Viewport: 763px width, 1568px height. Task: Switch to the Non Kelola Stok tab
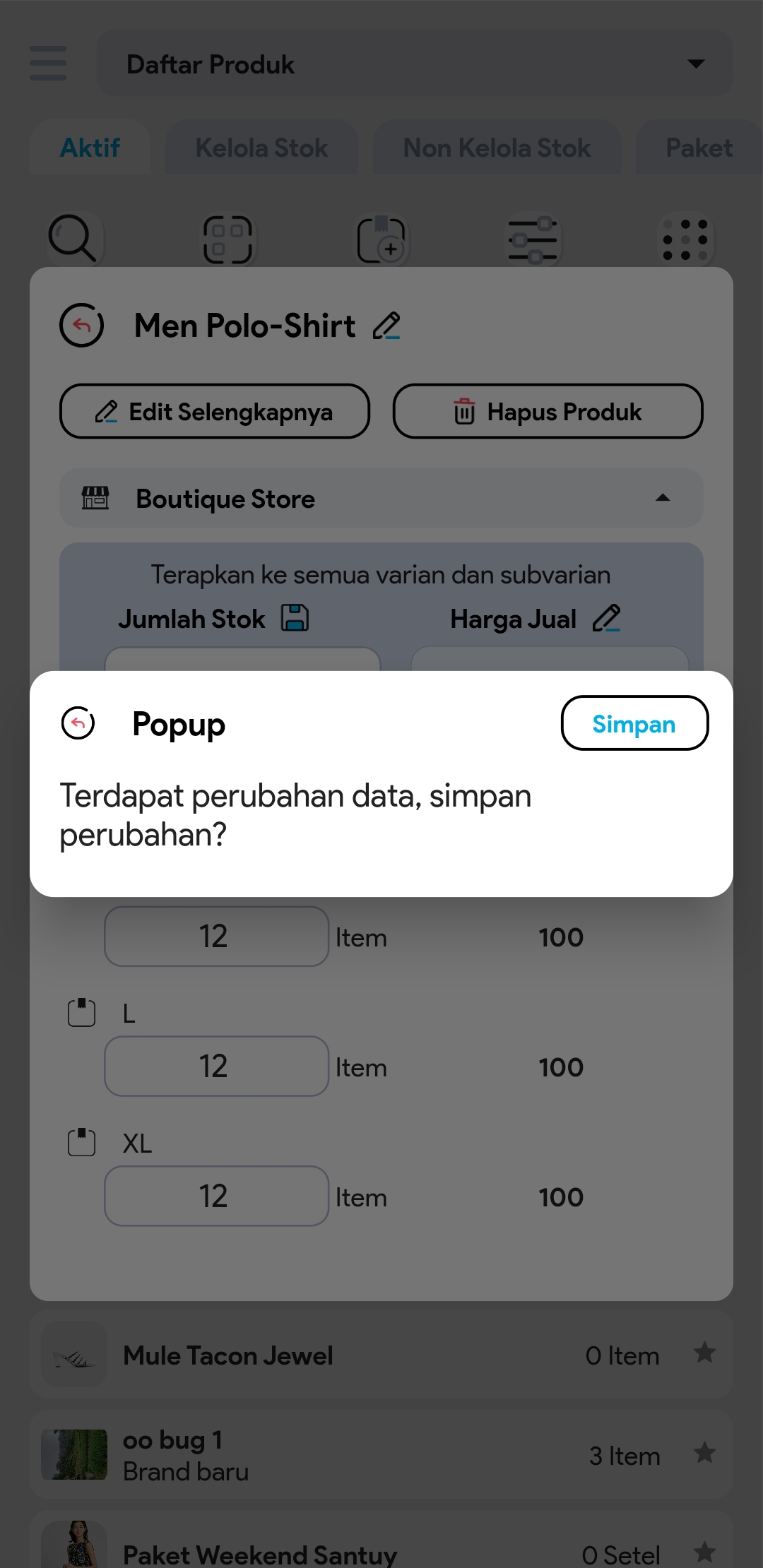[x=497, y=148]
